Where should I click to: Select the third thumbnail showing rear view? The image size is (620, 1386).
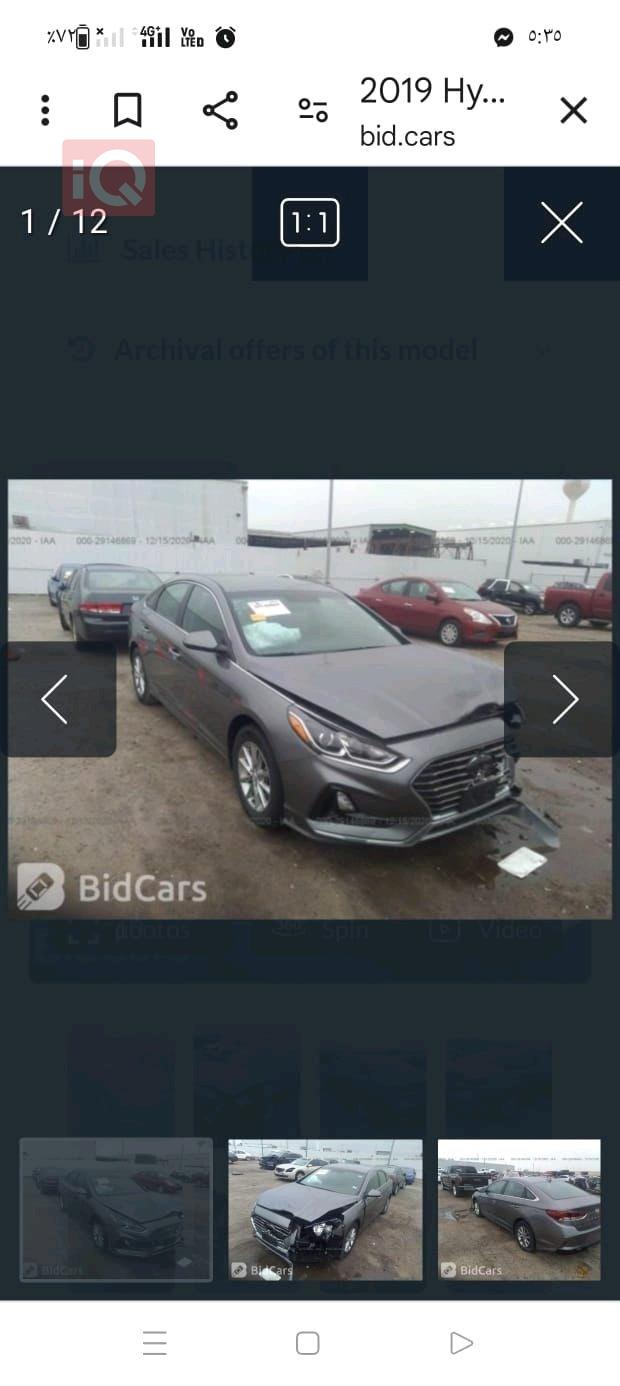click(x=519, y=1209)
